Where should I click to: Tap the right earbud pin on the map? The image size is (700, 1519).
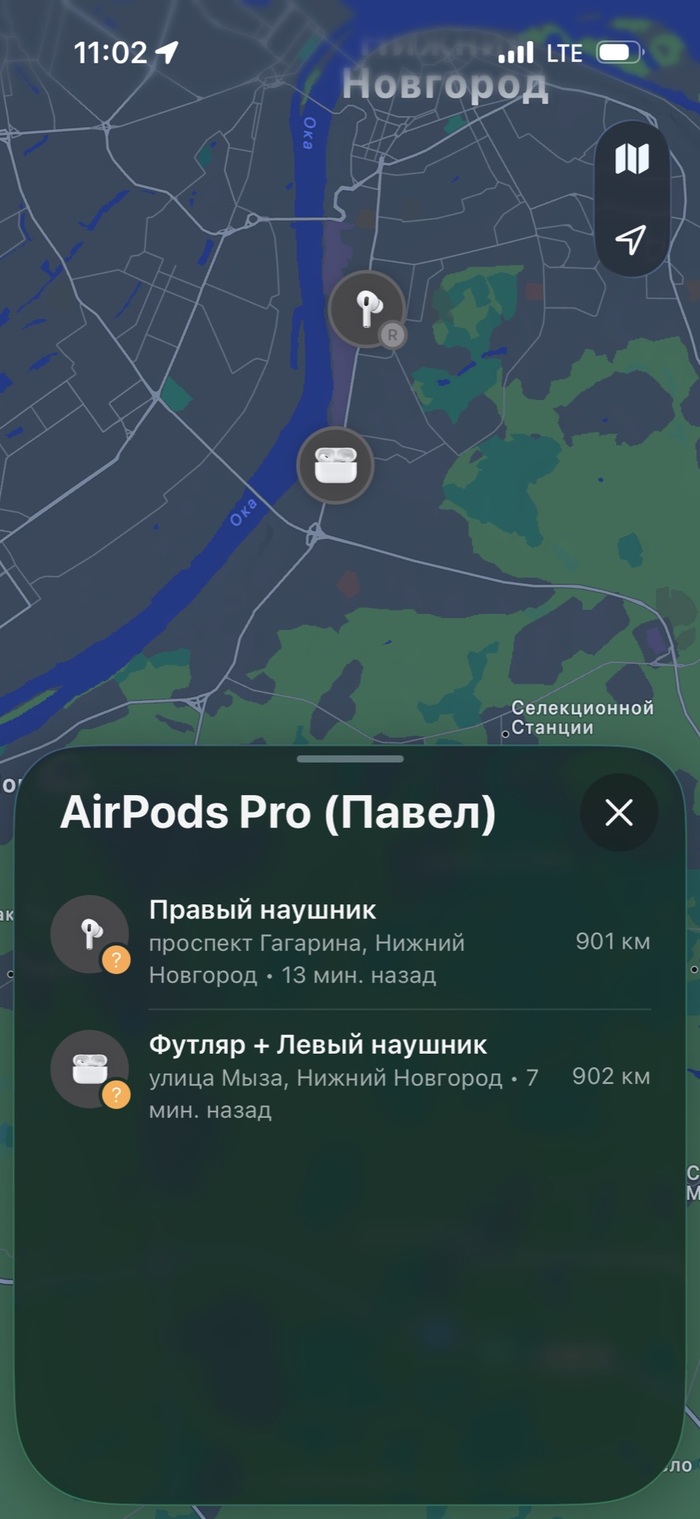366,308
